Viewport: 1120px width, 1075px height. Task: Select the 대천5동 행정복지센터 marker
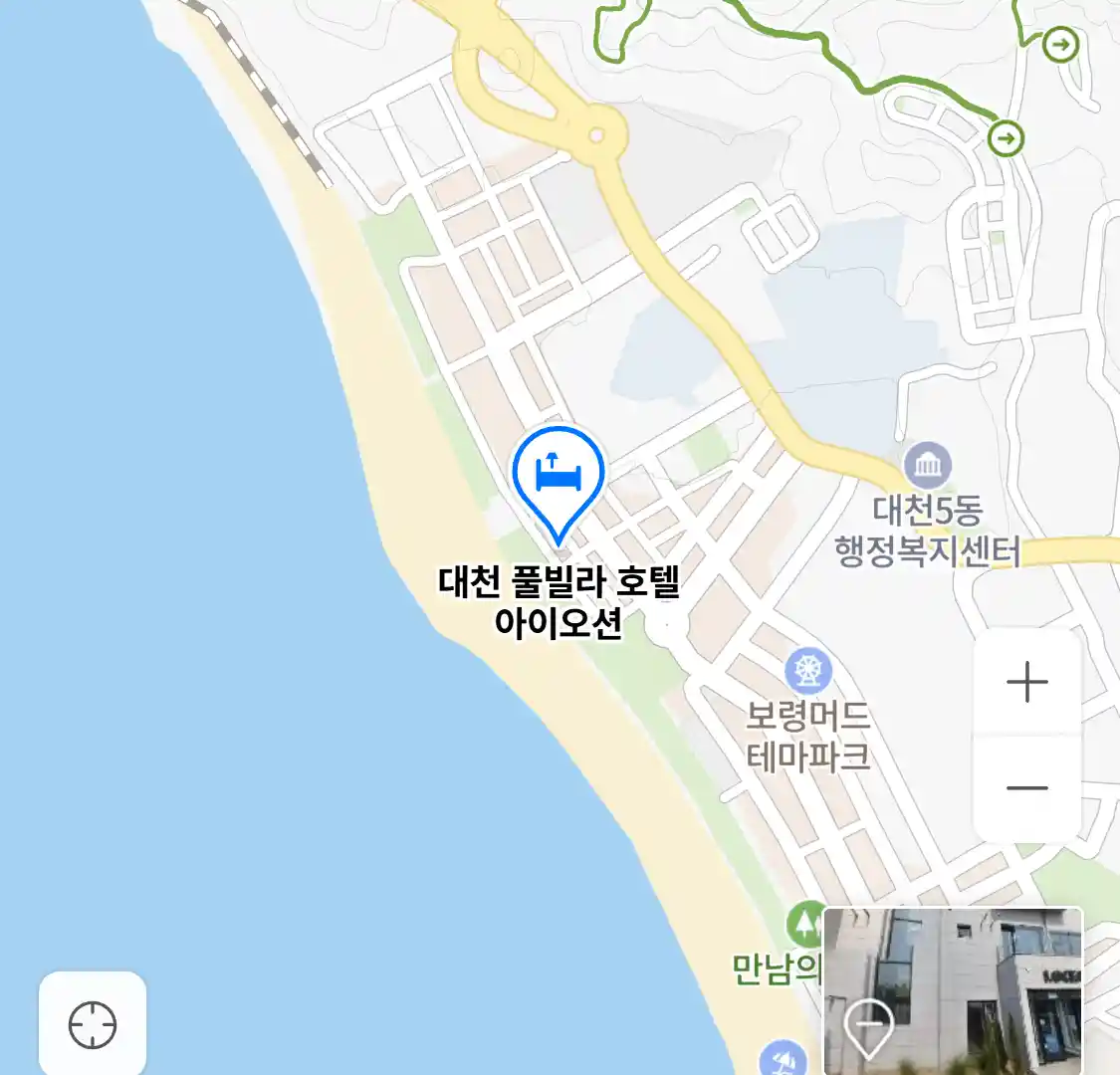pyautogui.click(x=928, y=466)
